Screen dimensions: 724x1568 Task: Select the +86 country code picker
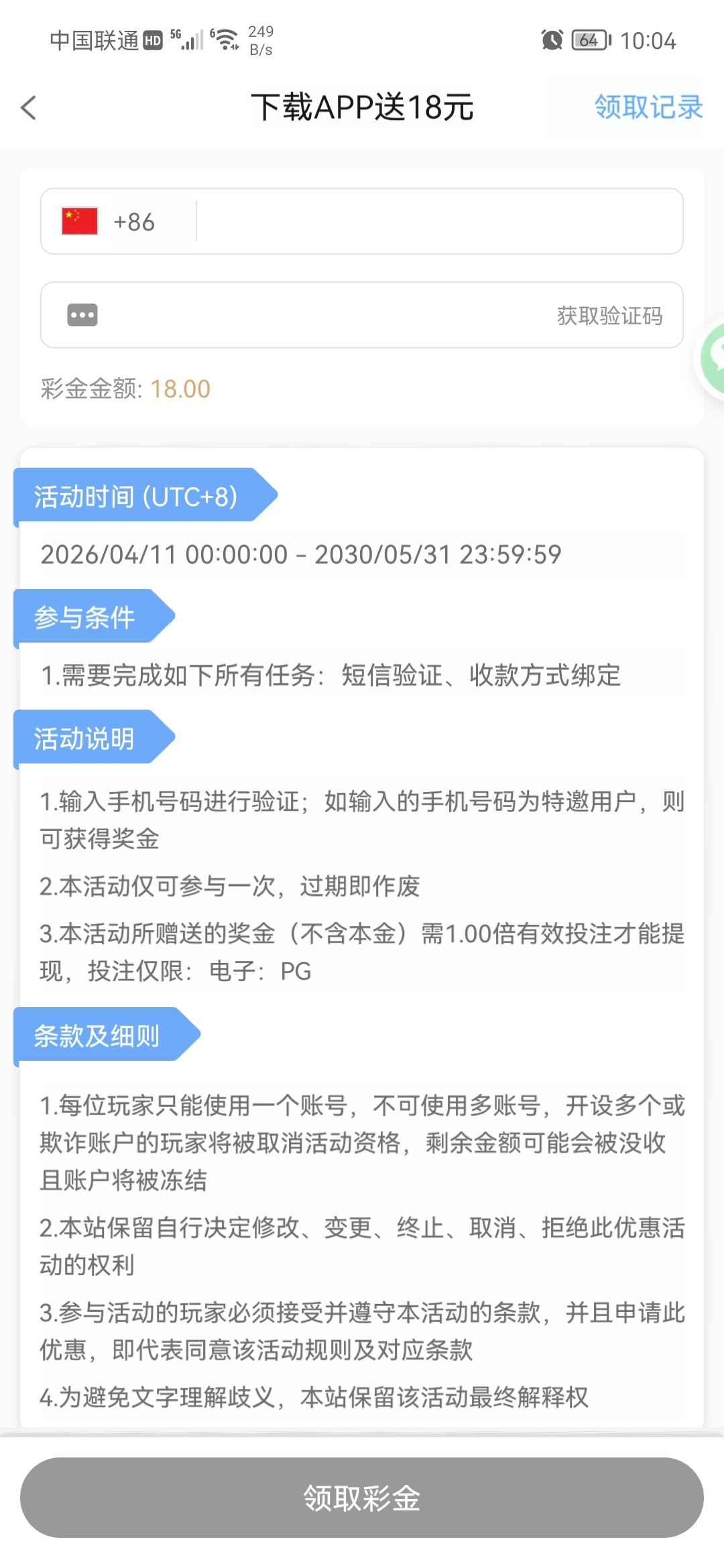(111, 222)
